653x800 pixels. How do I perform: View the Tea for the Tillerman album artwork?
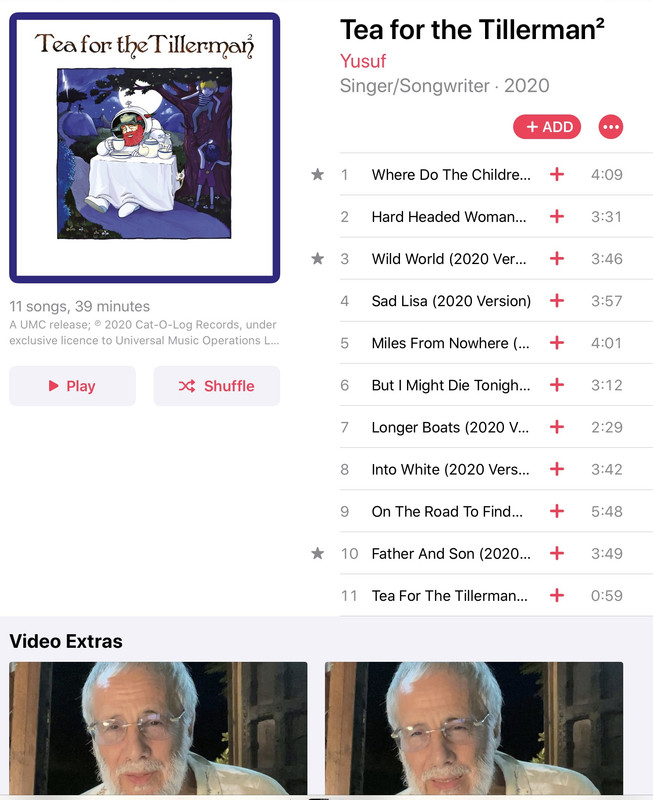pos(144,147)
